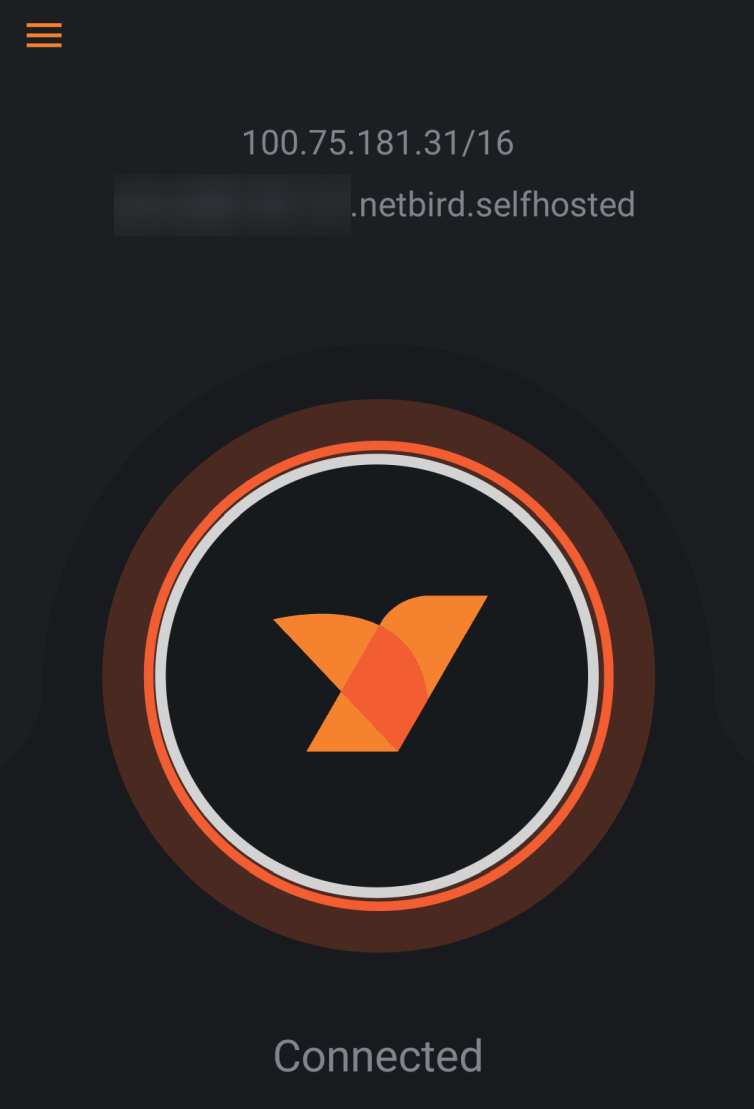754x1109 pixels.
Task: Open the hamburger drawer menu
Action: pos(44,35)
